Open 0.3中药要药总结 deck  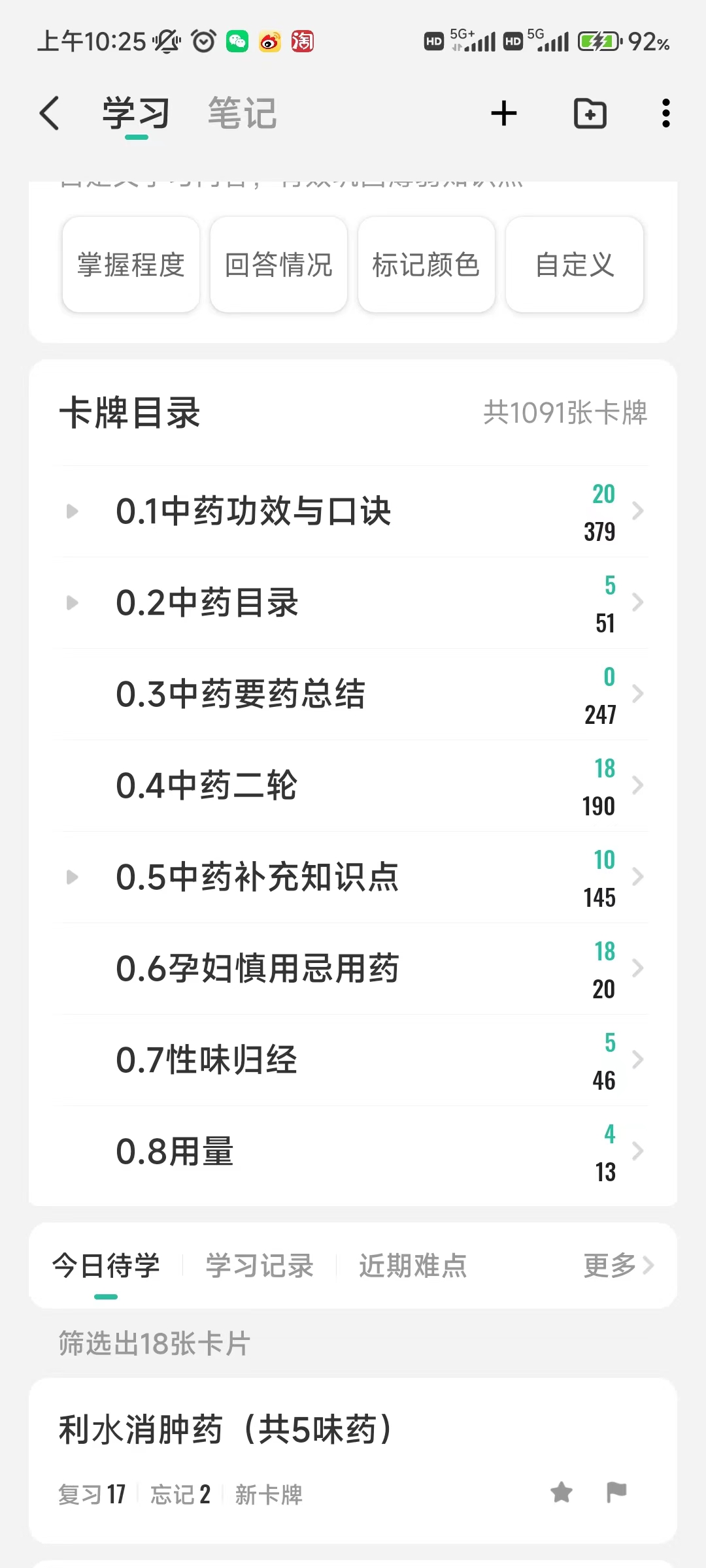tap(354, 694)
